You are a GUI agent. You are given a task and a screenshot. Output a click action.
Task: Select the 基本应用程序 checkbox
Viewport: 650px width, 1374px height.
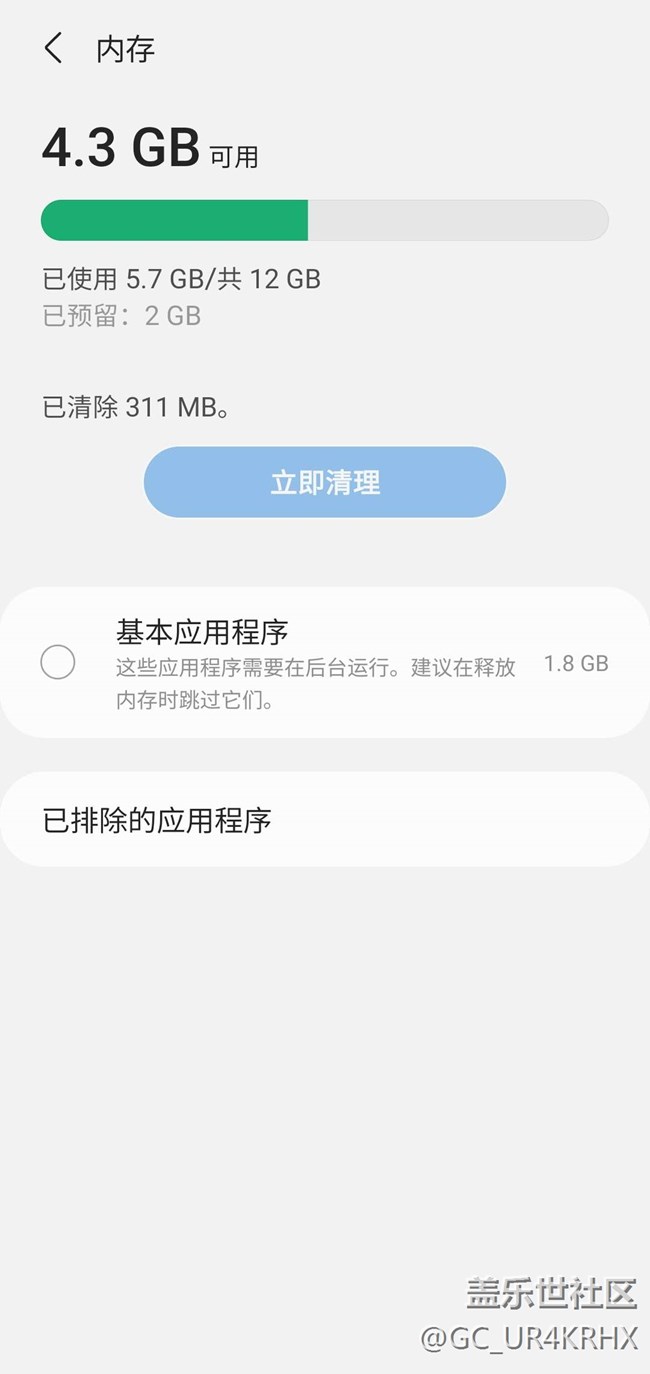tap(58, 662)
